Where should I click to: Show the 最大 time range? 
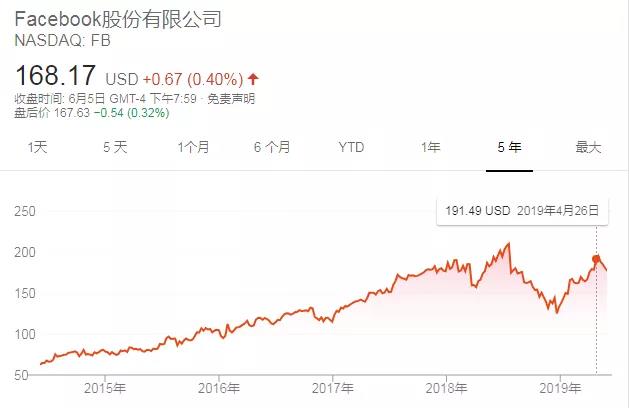588,147
